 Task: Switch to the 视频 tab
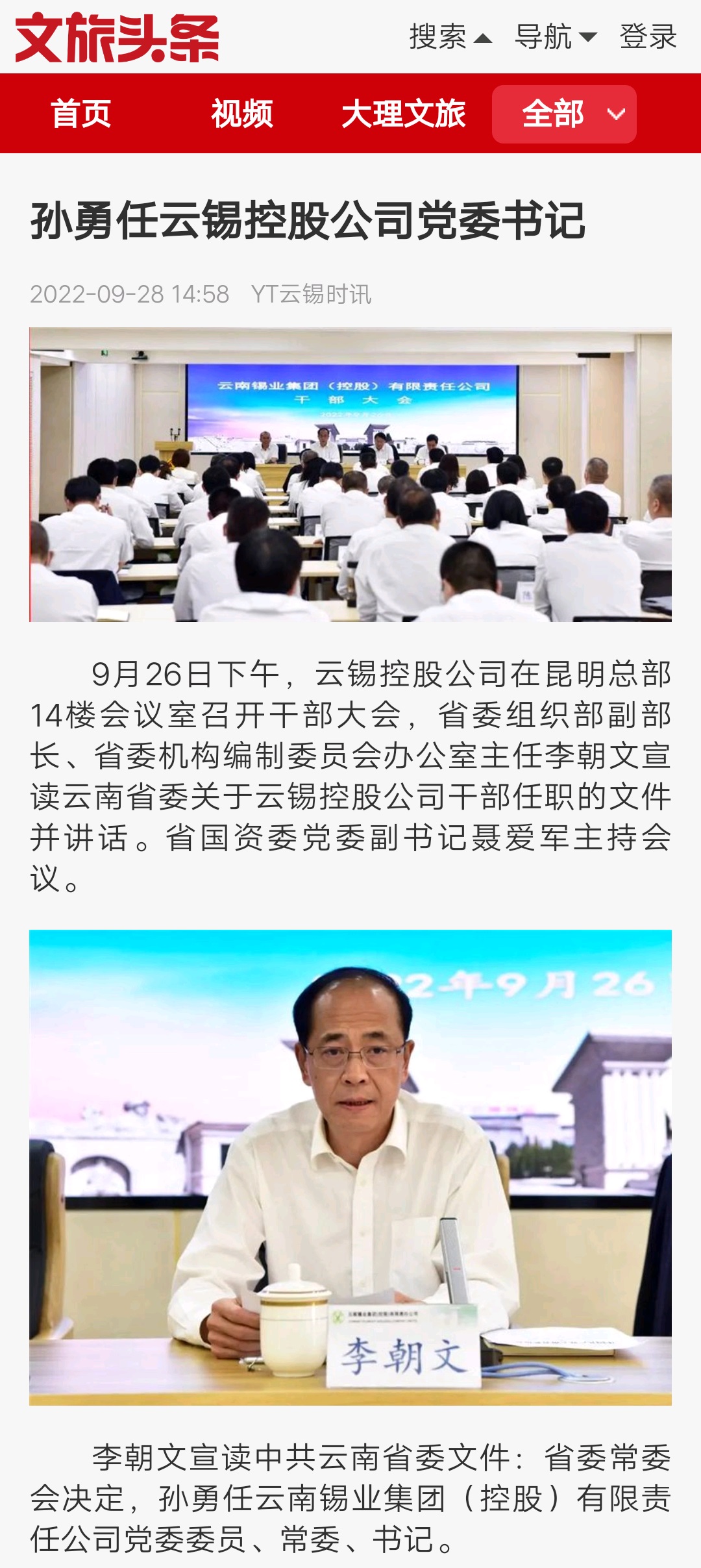(x=241, y=114)
